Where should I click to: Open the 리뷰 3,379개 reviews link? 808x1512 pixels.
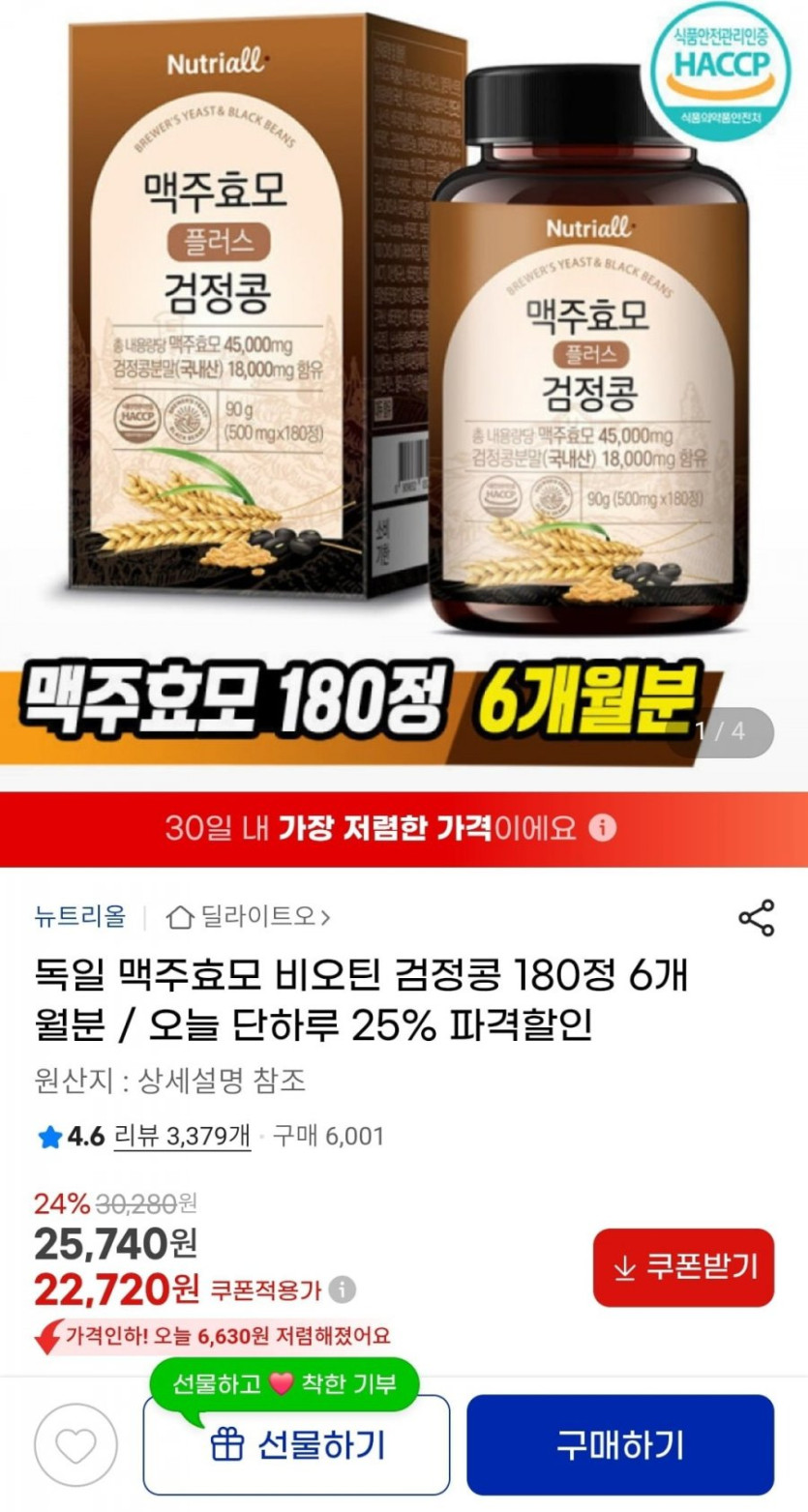click(182, 1136)
